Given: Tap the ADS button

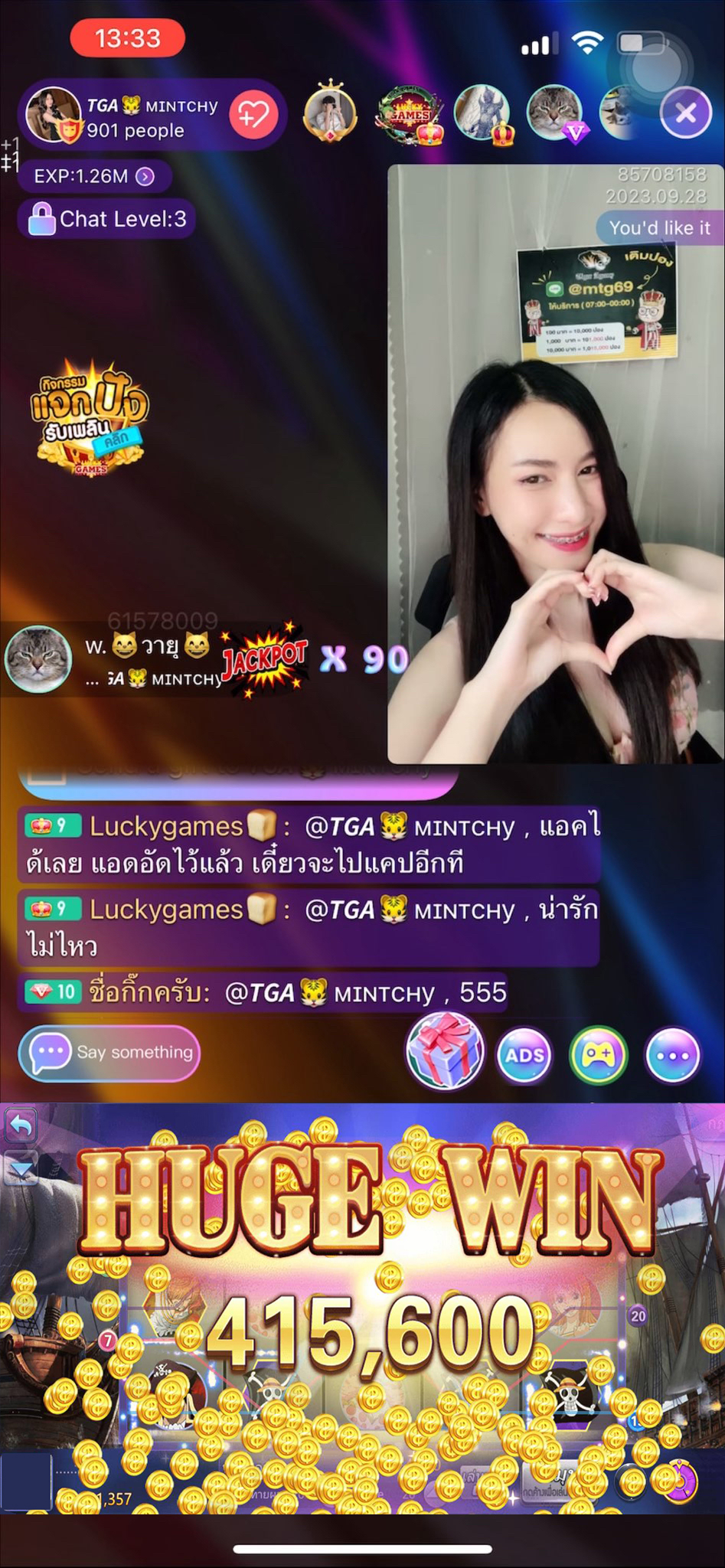Looking at the screenshot, I should (524, 1055).
